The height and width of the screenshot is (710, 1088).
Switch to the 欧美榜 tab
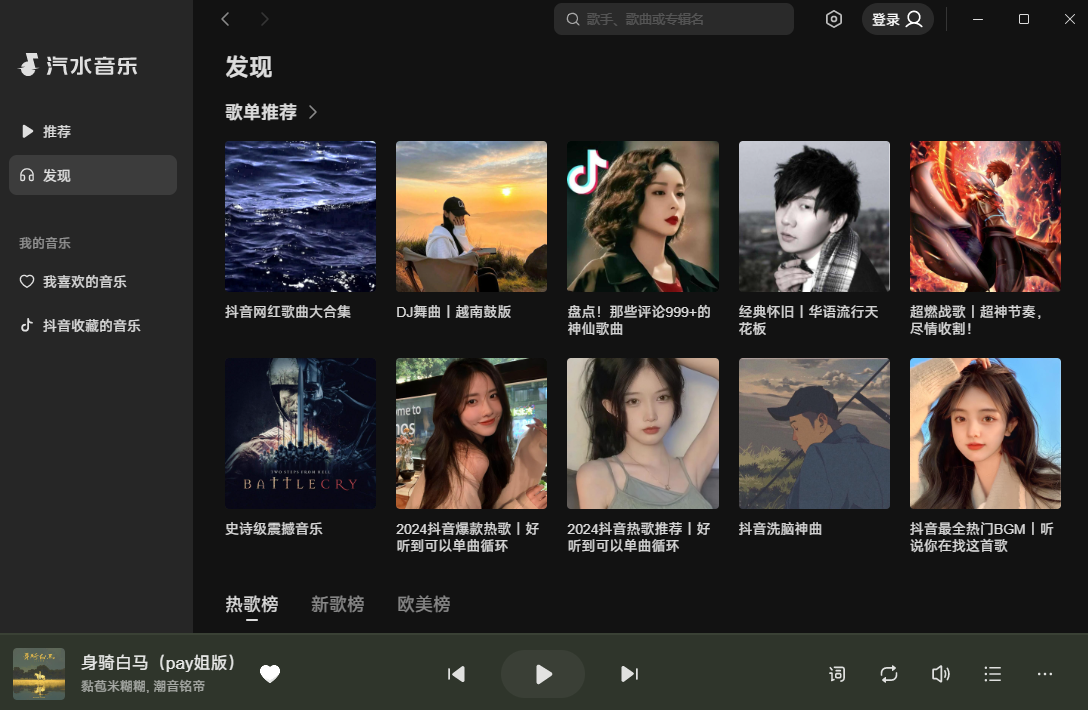[423, 604]
